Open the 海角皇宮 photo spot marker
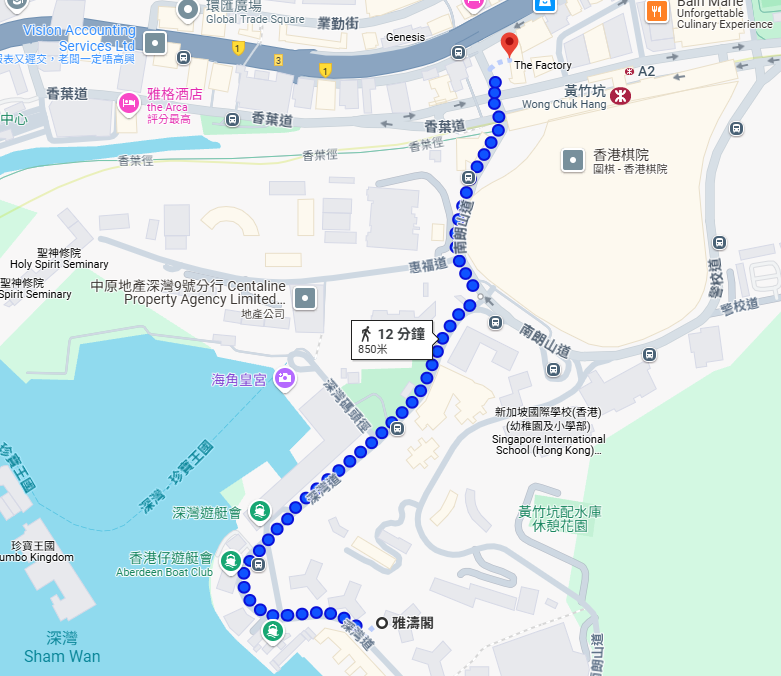The image size is (781, 676). point(285,378)
